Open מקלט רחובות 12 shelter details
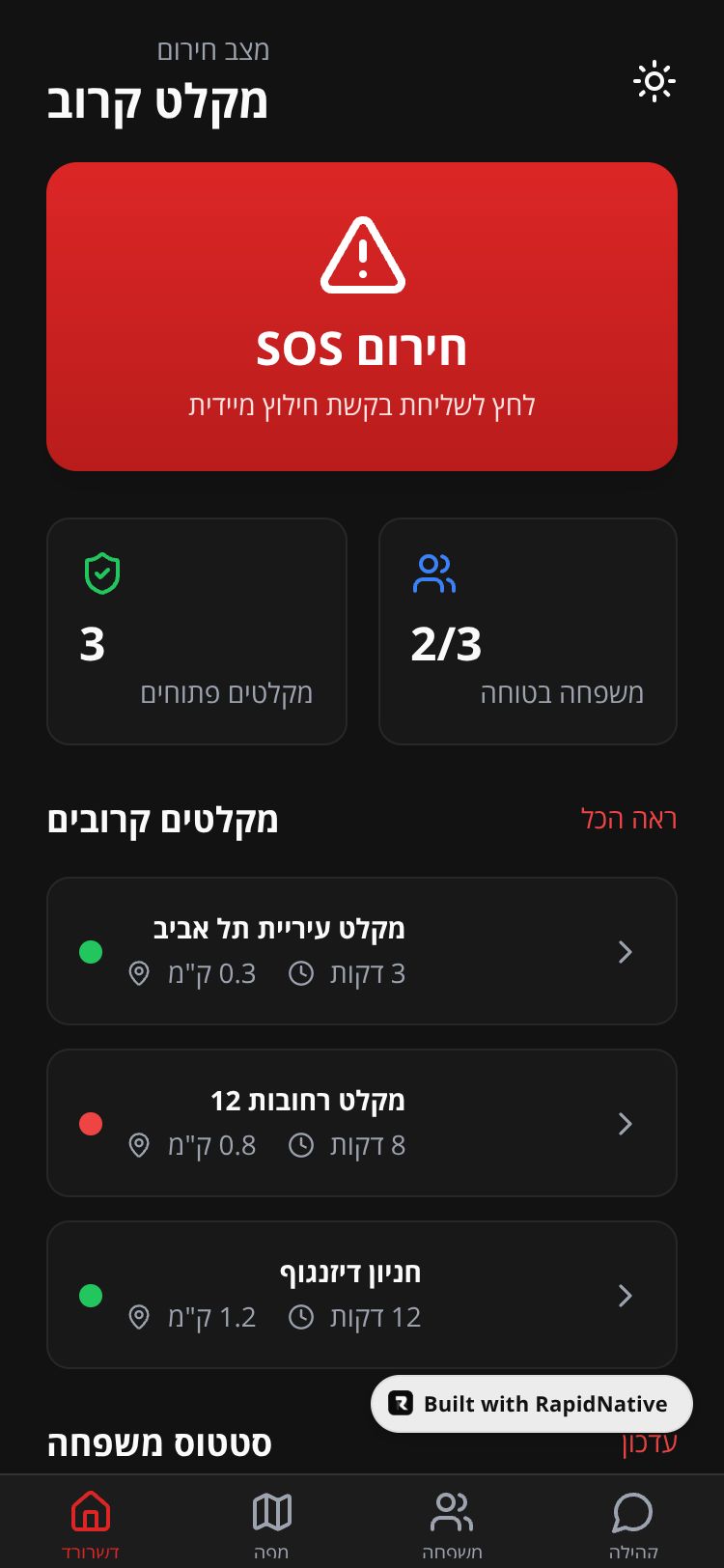Screen dimensions: 724x1568 362,1123
